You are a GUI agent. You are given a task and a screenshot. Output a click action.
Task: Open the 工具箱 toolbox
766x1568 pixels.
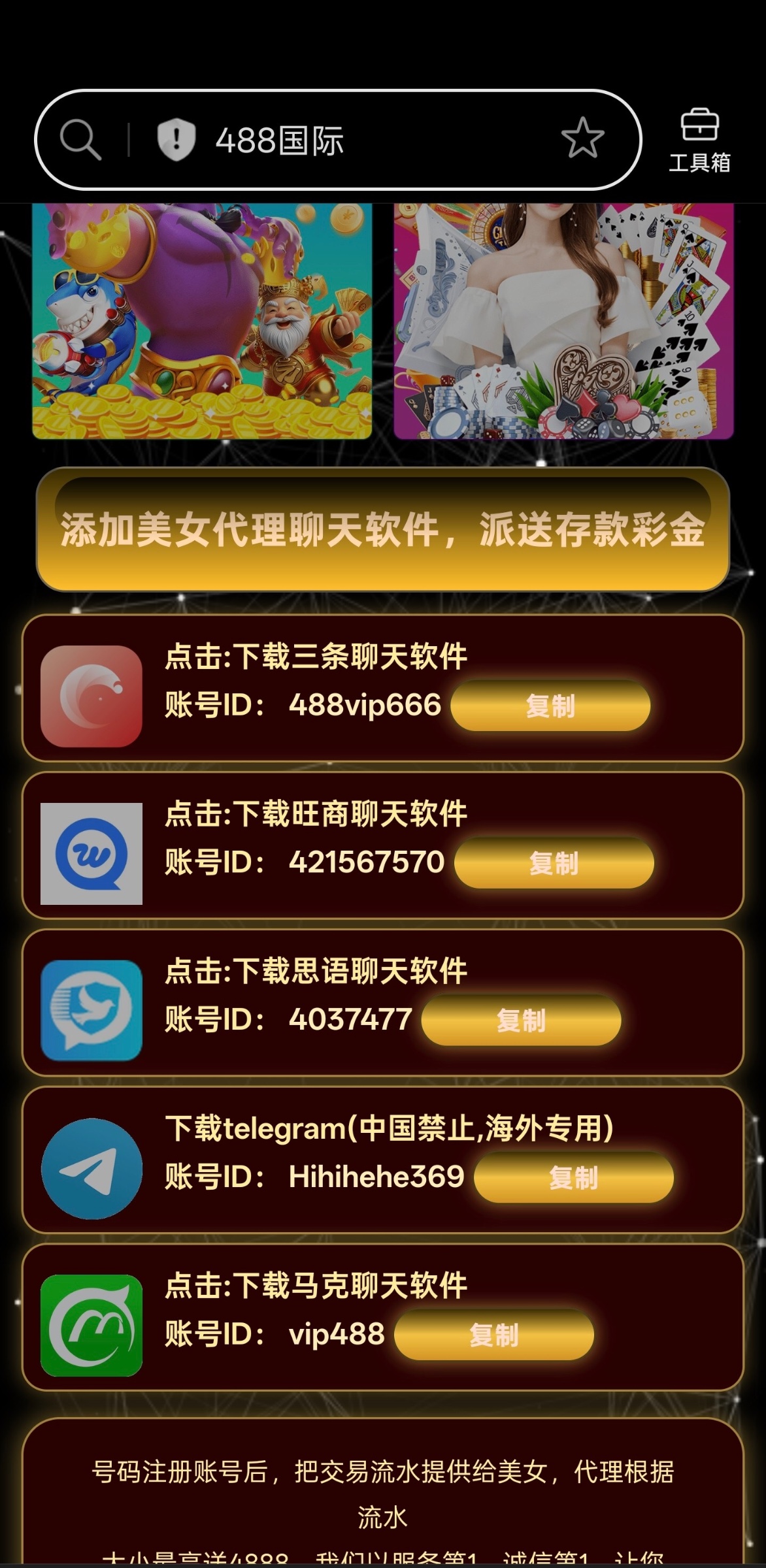coord(699,140)
